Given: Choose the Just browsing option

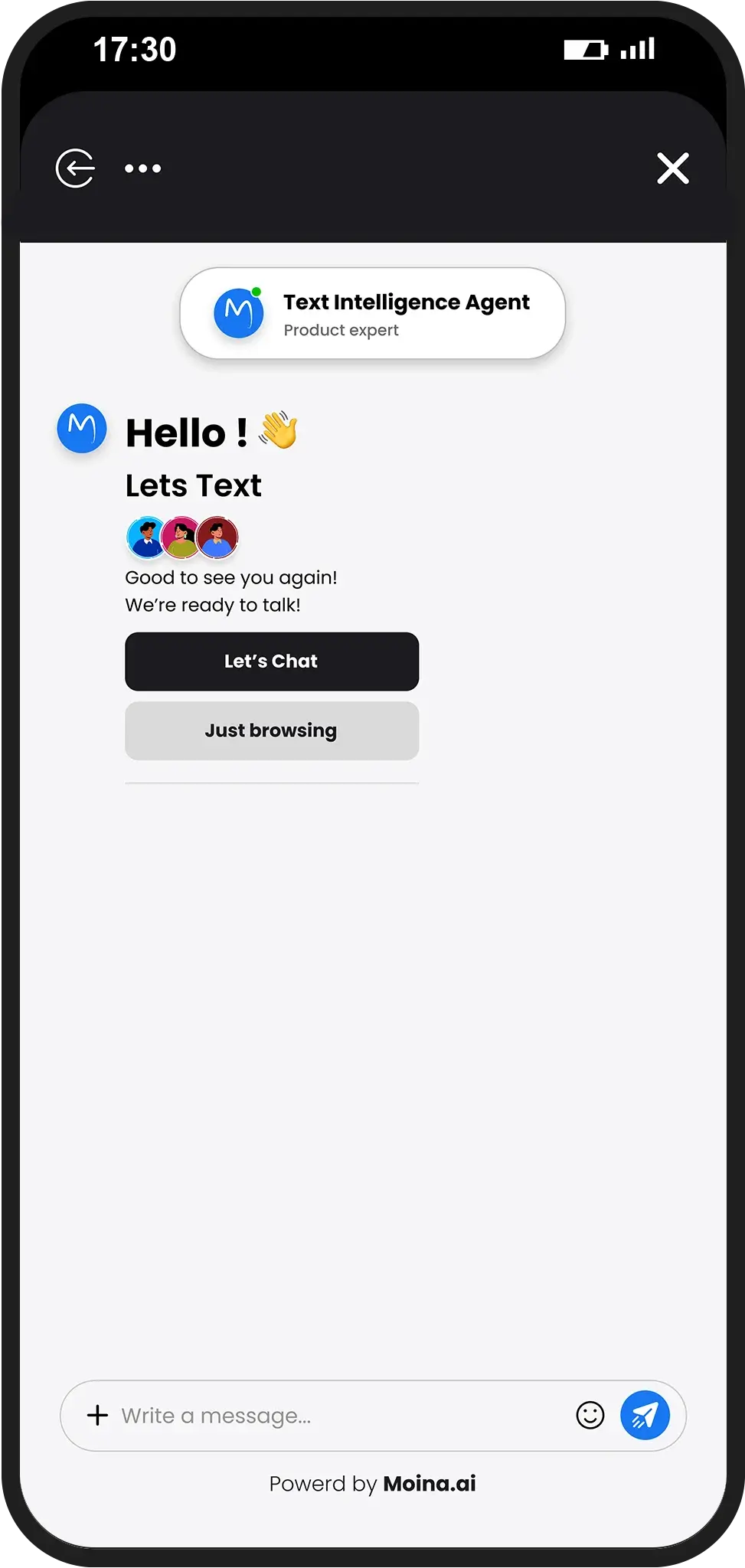Looking at the screenshot, I should click(x=272, y=731).
